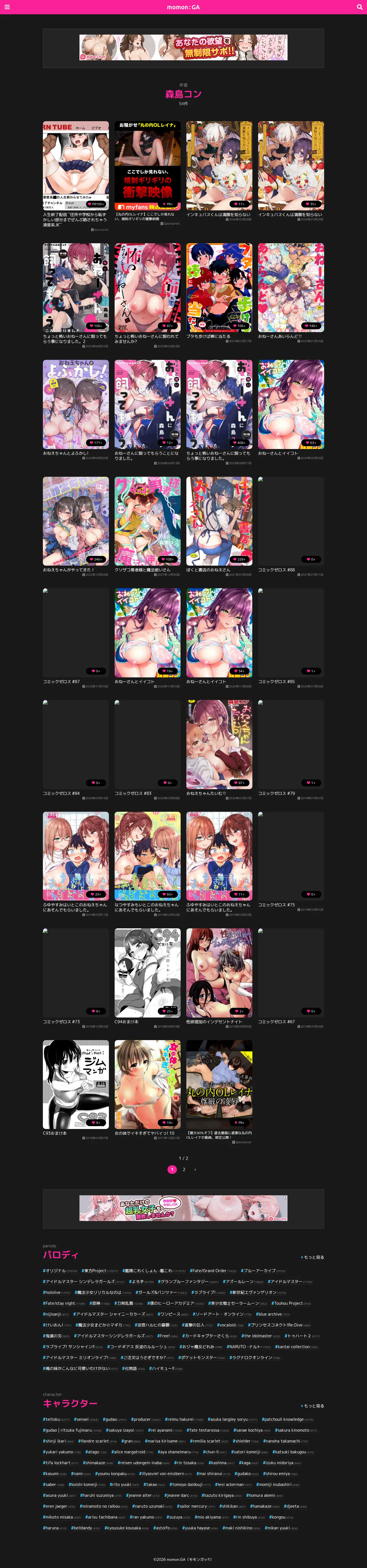Open the コミックゼロス #67 entry

click(291, 978)
